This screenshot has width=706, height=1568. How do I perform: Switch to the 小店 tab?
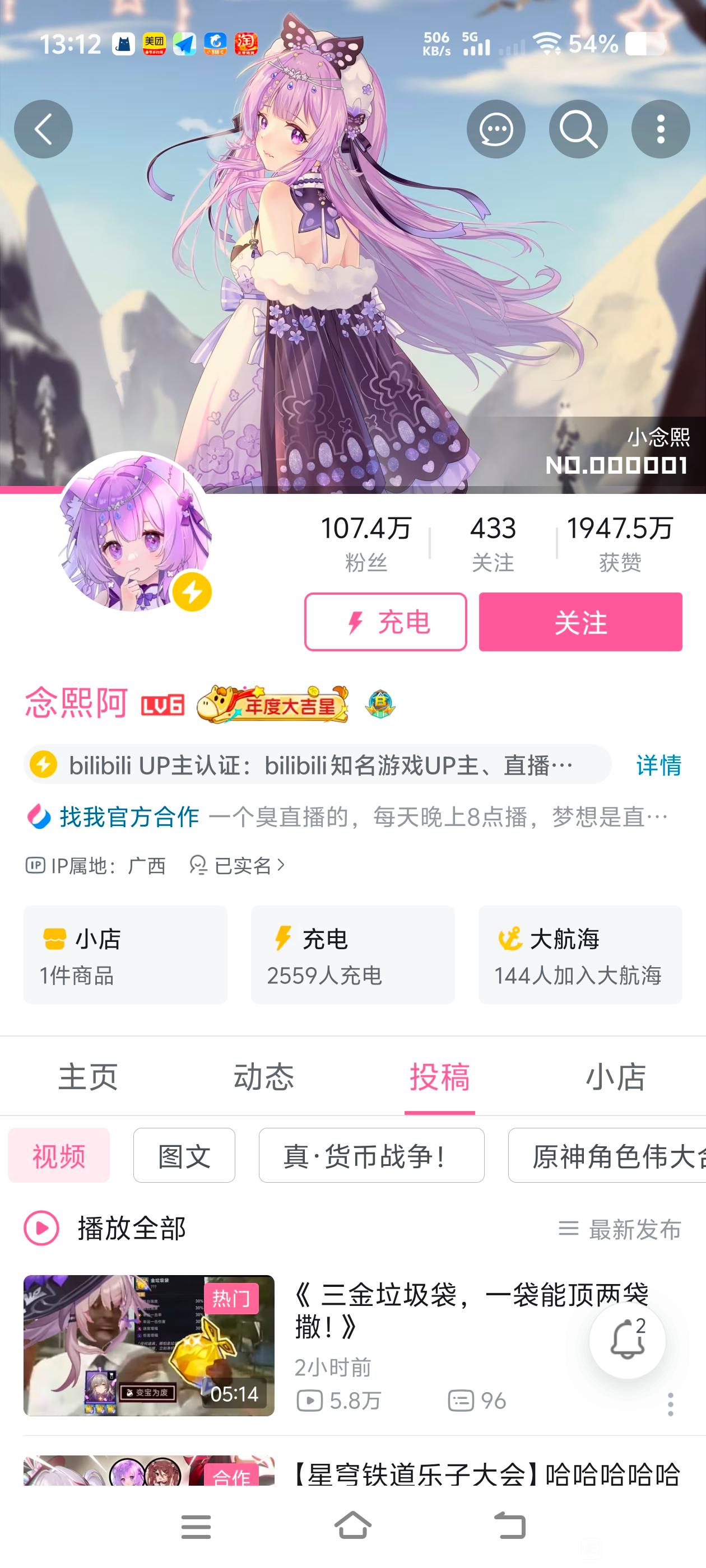click(x=615, y=1076)
